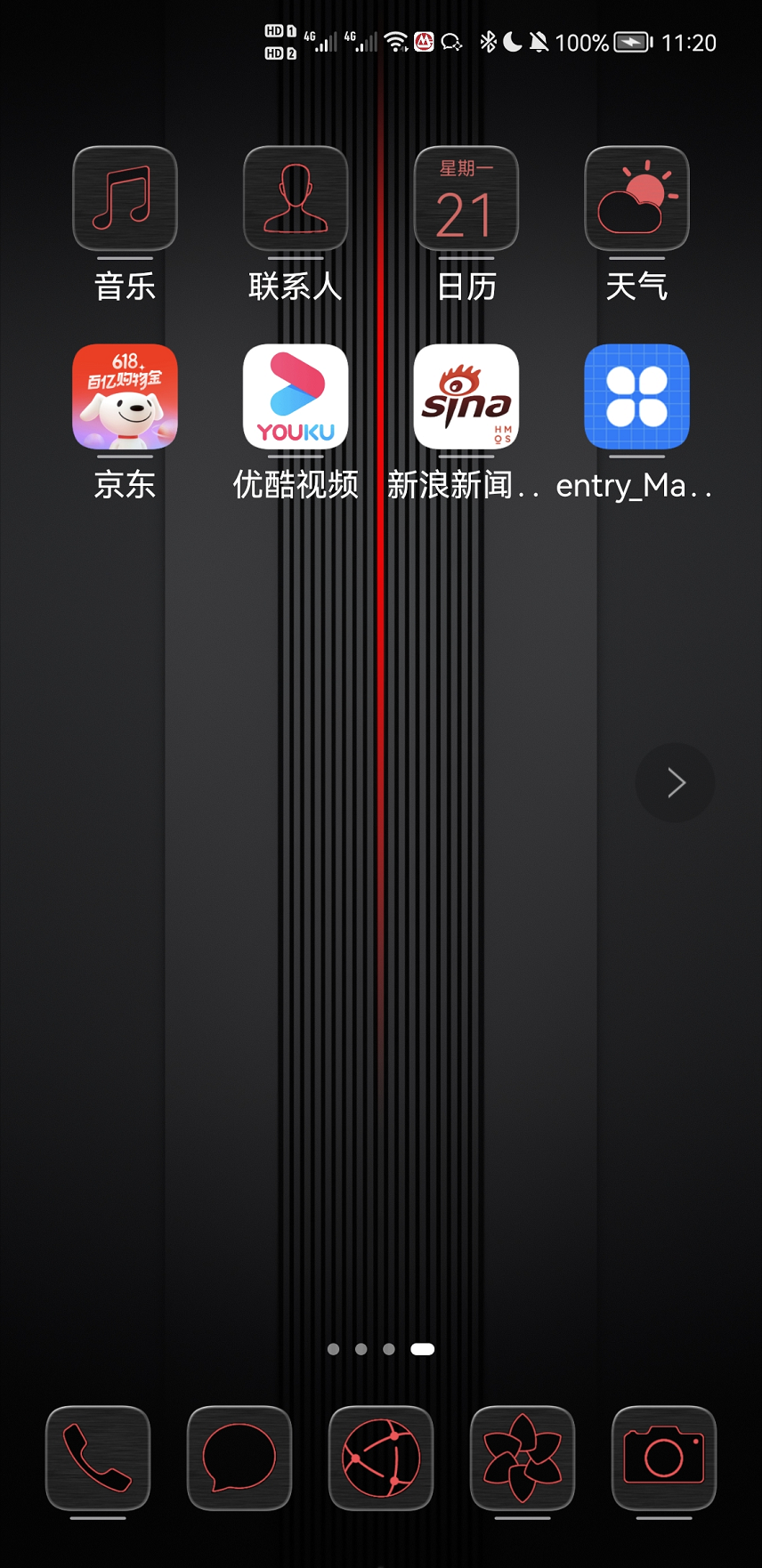Launch 联系人 contacts app

(x=296, y=198)
